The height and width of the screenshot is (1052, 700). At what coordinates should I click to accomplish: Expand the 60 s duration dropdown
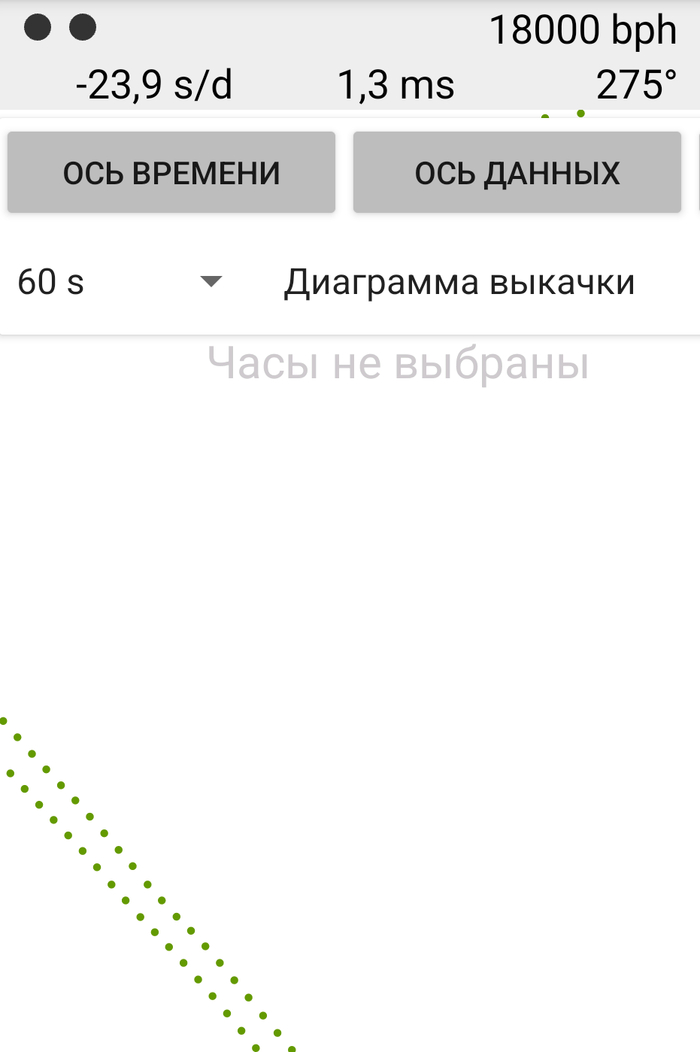pos(120,283)
